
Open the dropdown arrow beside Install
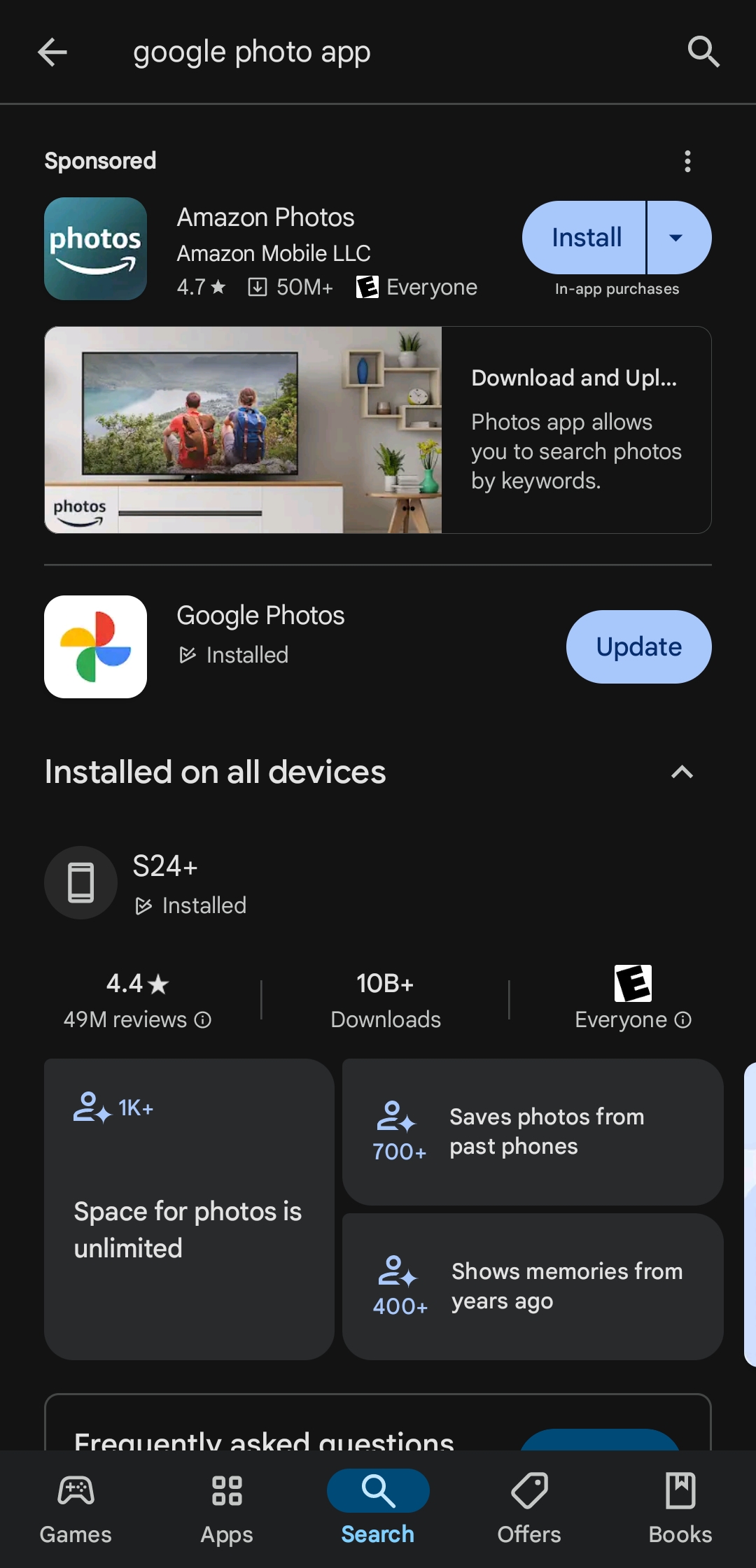(676, 238)
